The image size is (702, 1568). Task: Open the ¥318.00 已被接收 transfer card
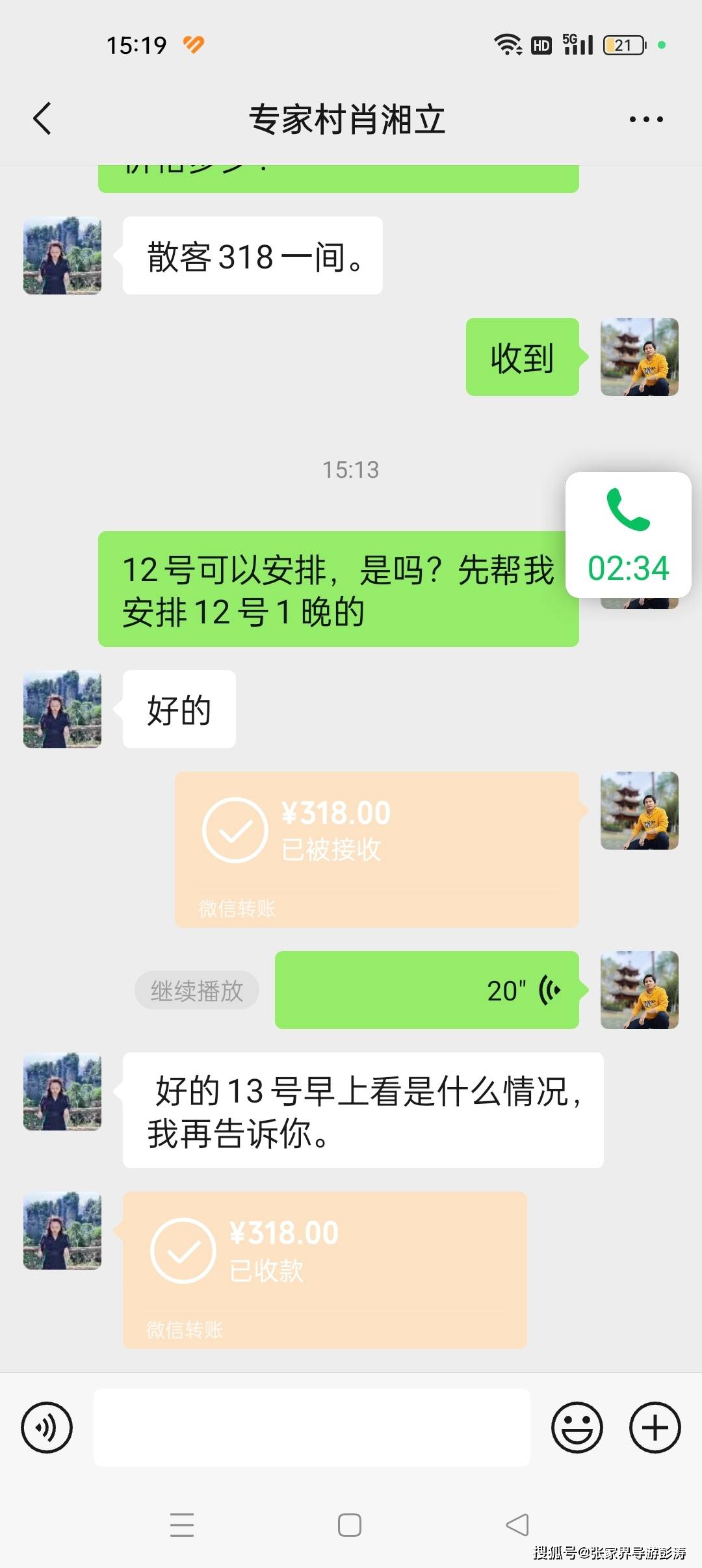376,849
